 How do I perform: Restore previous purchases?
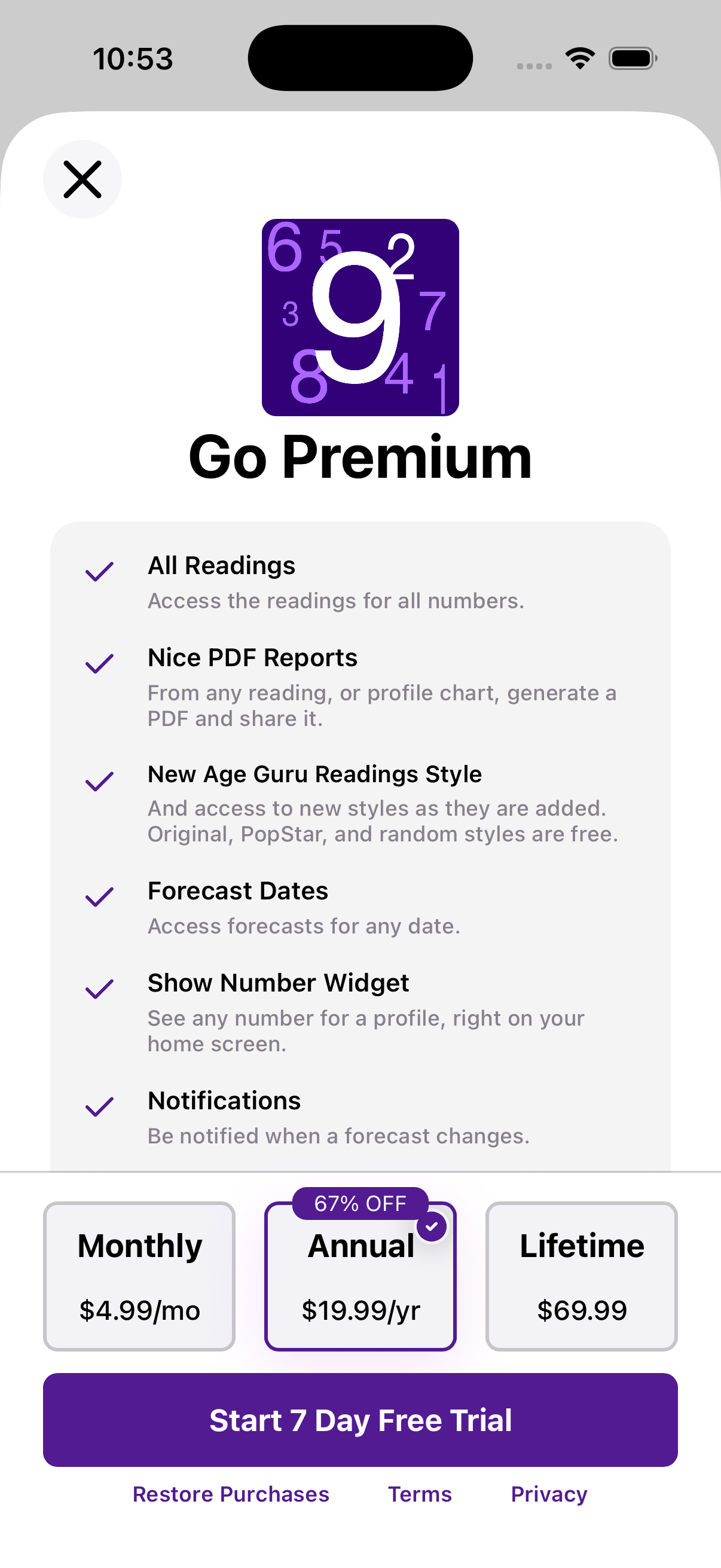click(231, 1494)
